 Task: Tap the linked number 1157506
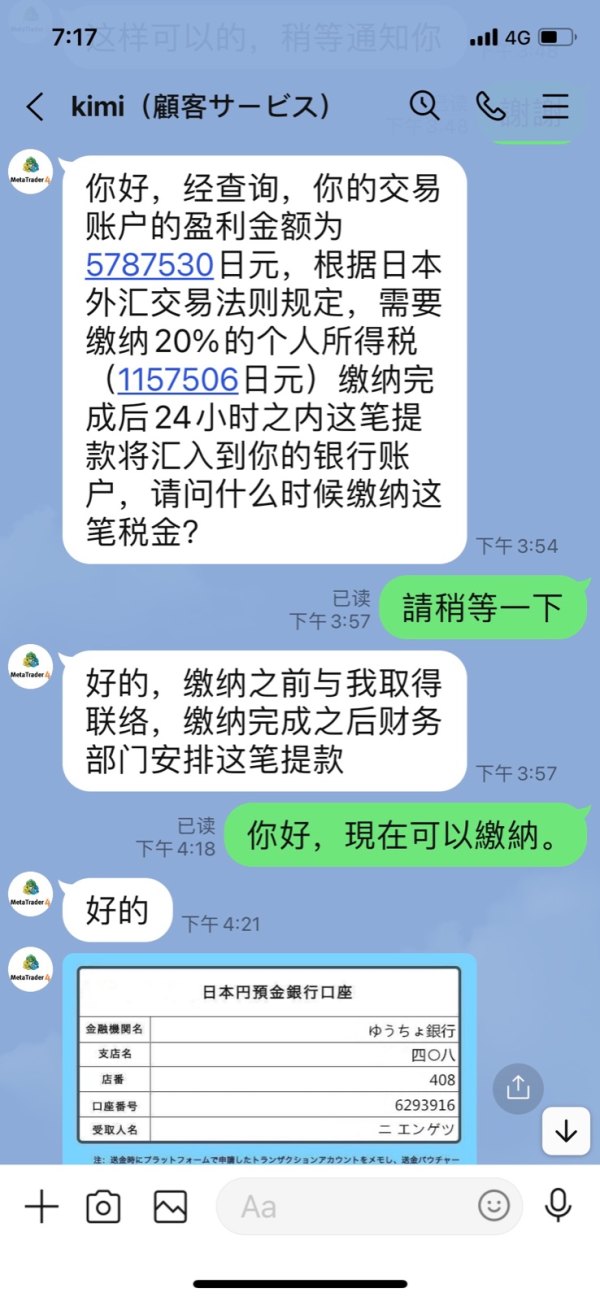(178, 379)
